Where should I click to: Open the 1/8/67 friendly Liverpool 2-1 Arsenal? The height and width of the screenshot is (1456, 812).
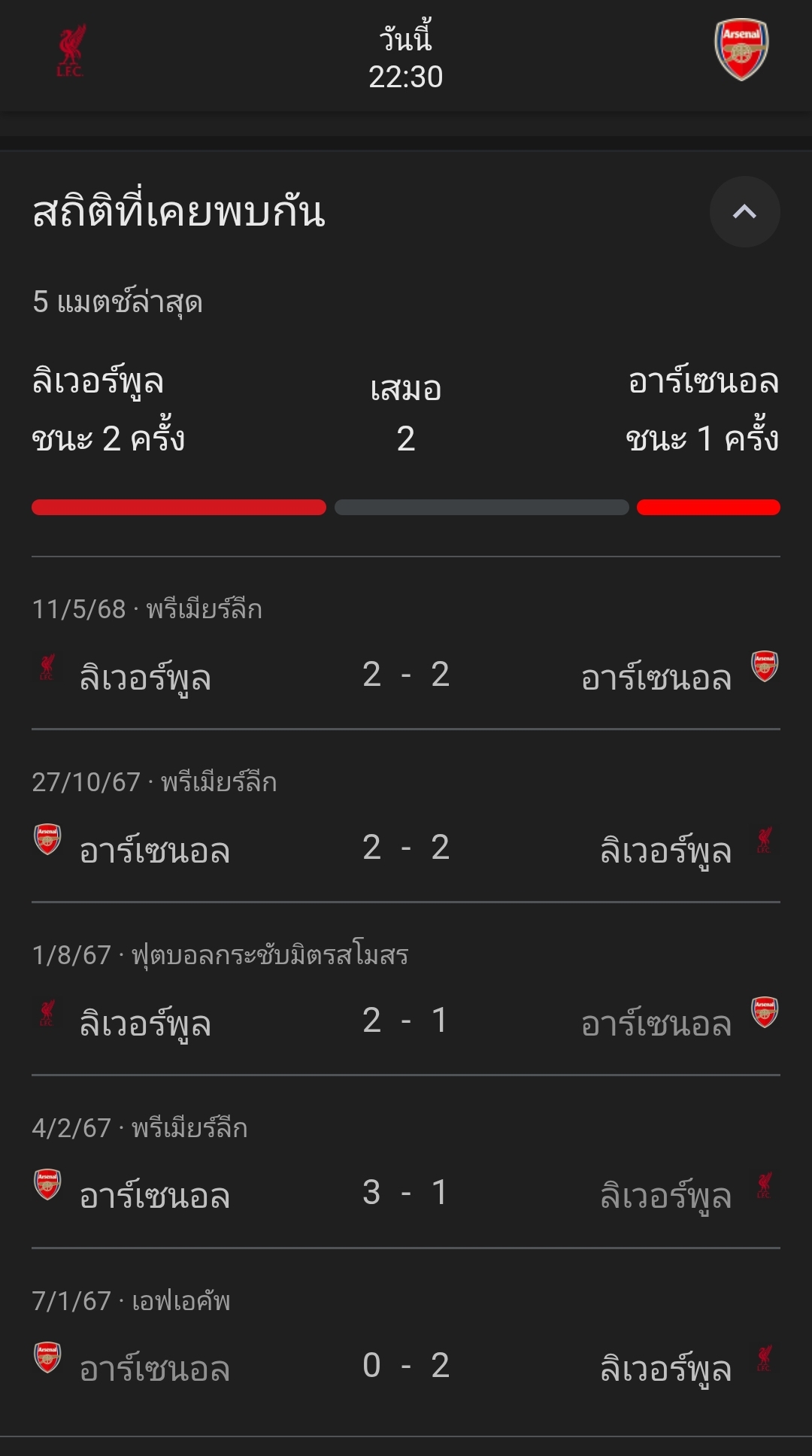pyautogui.click(x=406, y=989)
